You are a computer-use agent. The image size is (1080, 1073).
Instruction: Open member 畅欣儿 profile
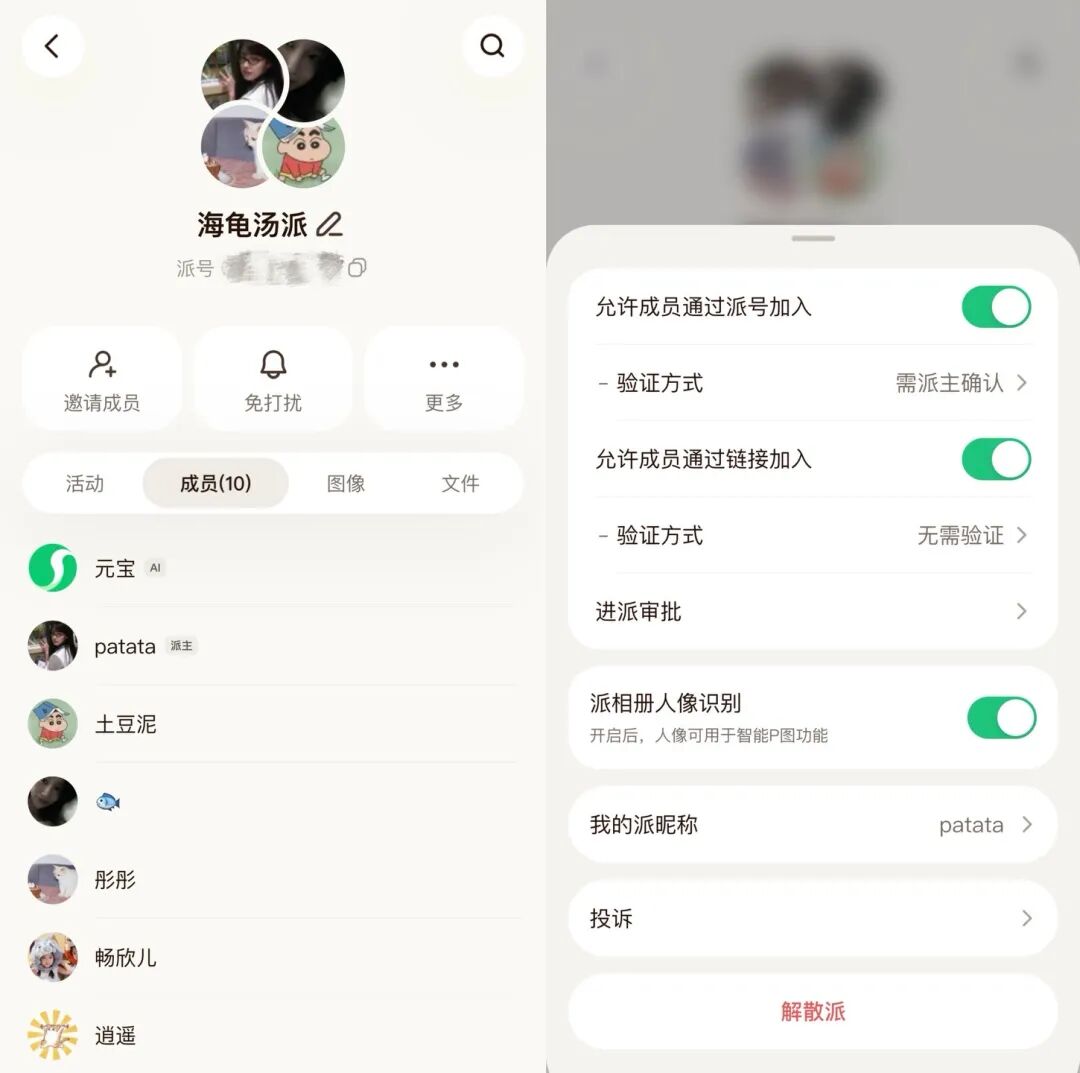[x=125, y=958]
